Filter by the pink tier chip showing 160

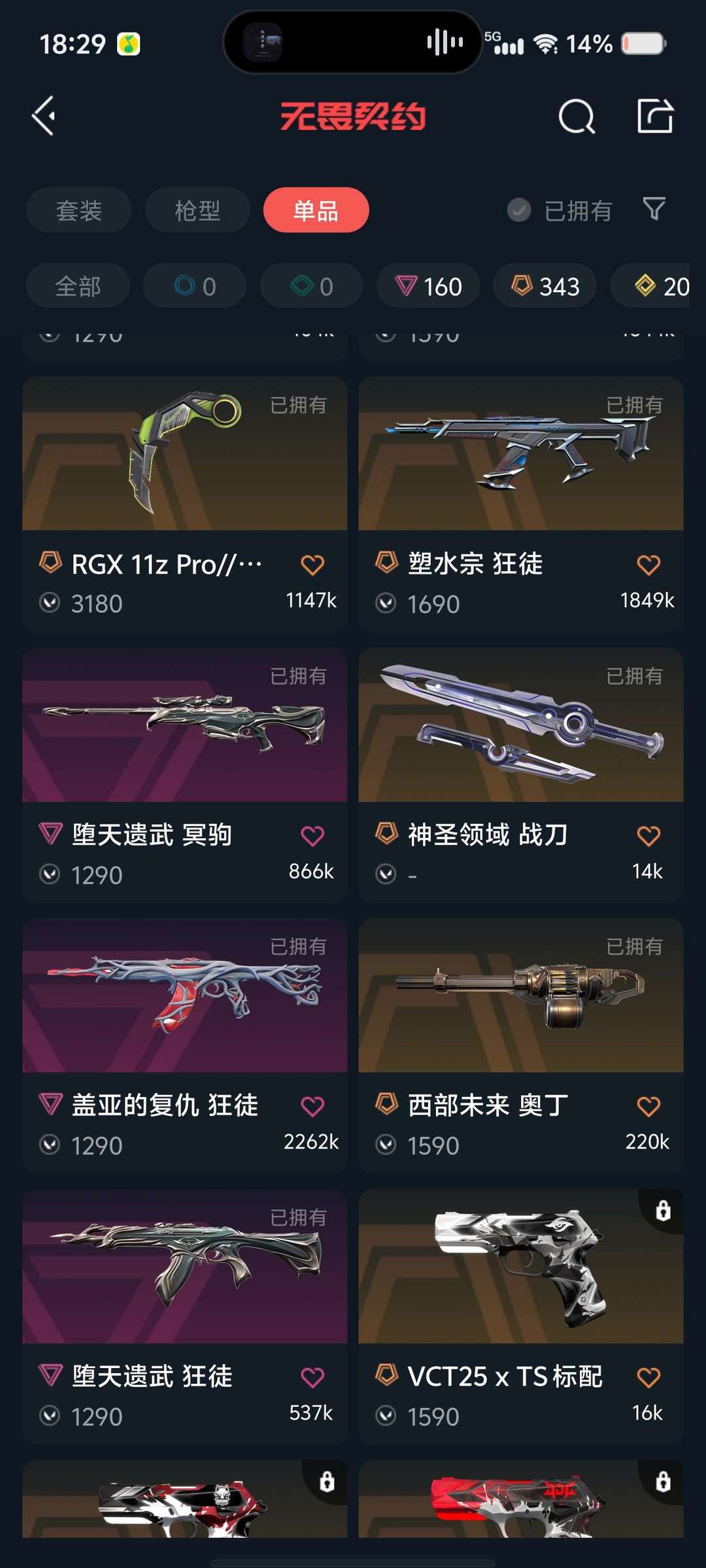pos(428,286)
